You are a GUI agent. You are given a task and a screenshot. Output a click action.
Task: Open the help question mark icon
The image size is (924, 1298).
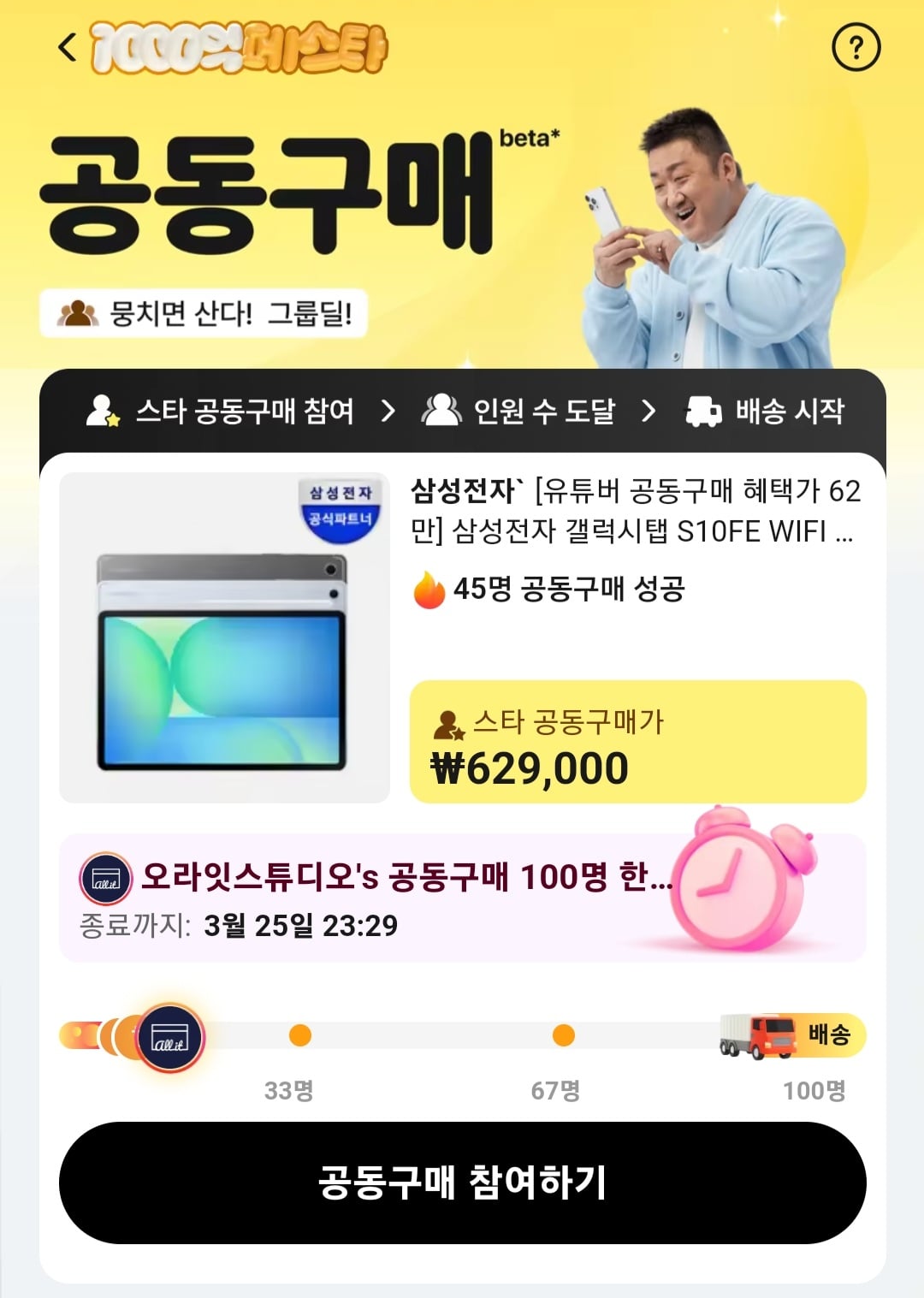point(856,47)
